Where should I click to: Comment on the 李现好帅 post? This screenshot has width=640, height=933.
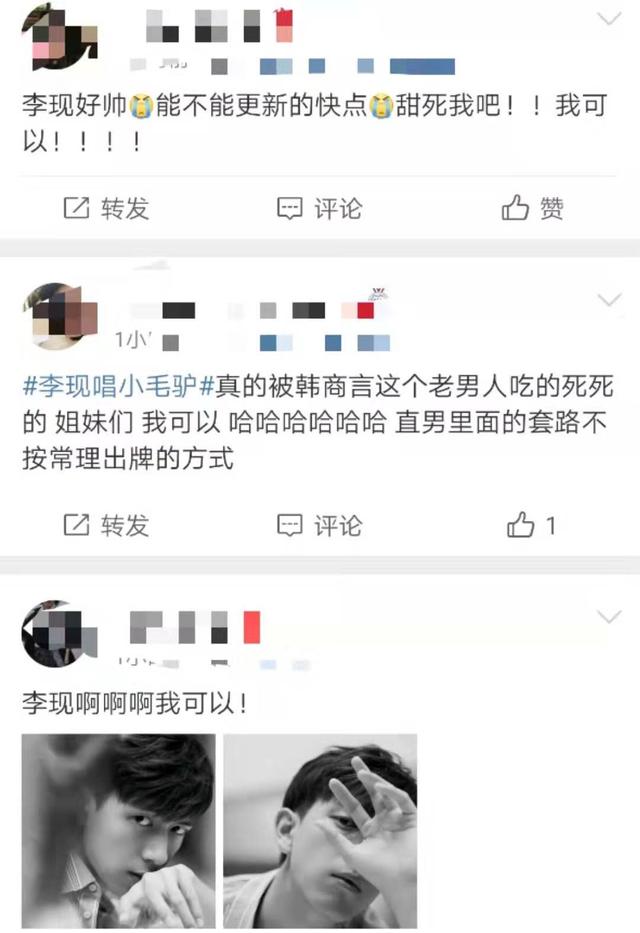[x=319, y=208]
